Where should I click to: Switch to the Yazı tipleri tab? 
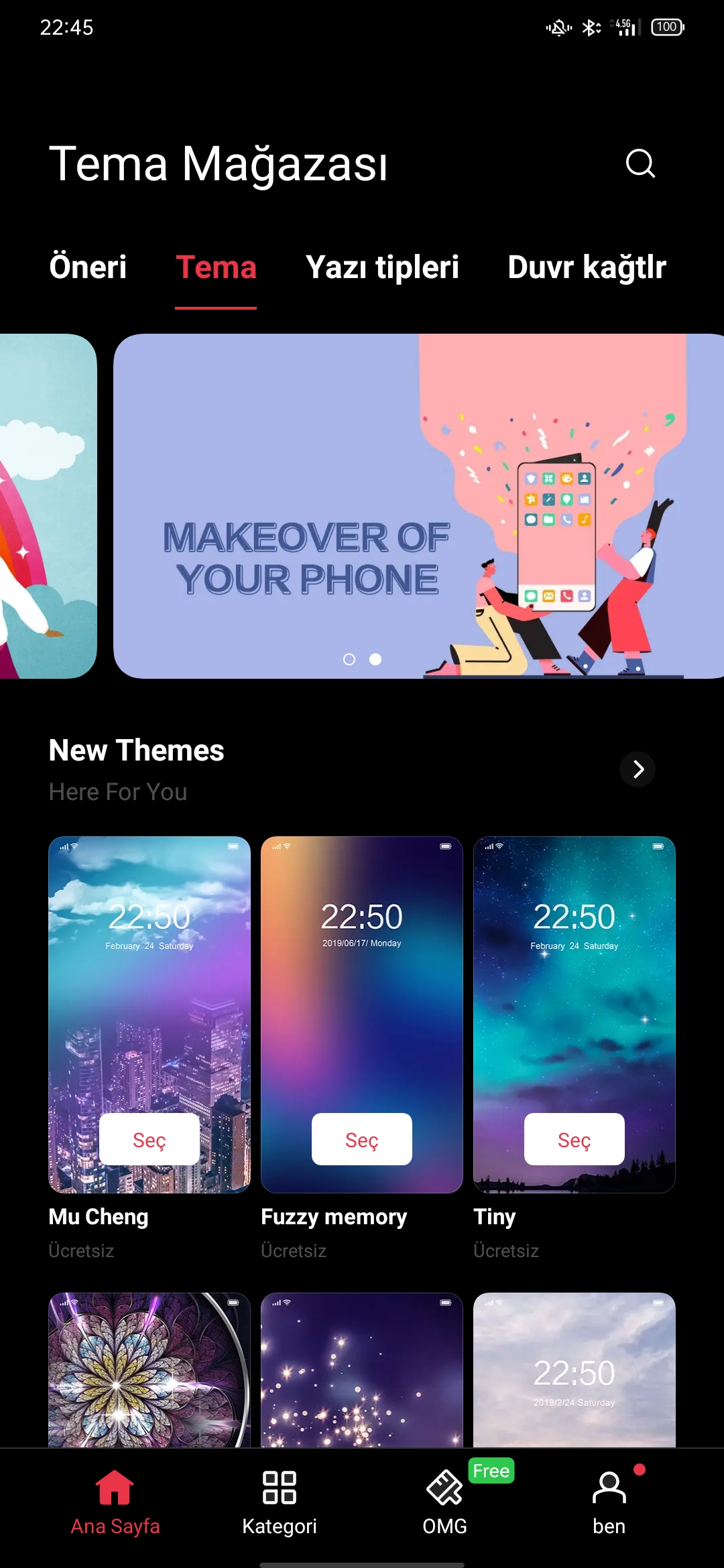click(x=382, y=267)
